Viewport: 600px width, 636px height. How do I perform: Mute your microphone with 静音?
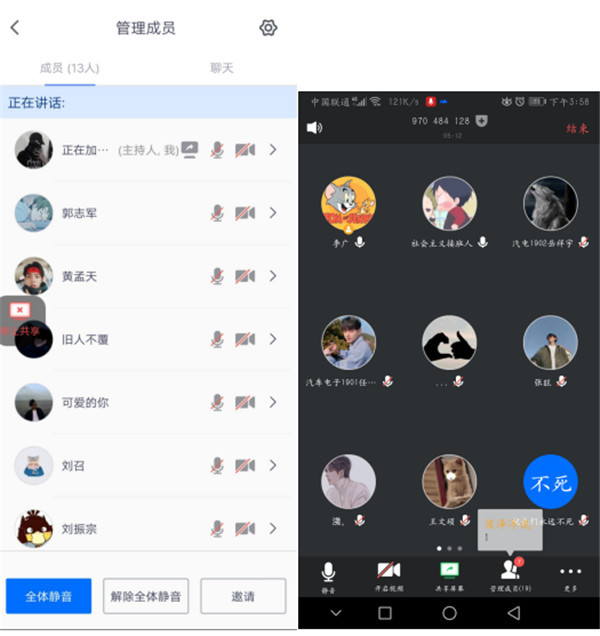click(328, 575)
